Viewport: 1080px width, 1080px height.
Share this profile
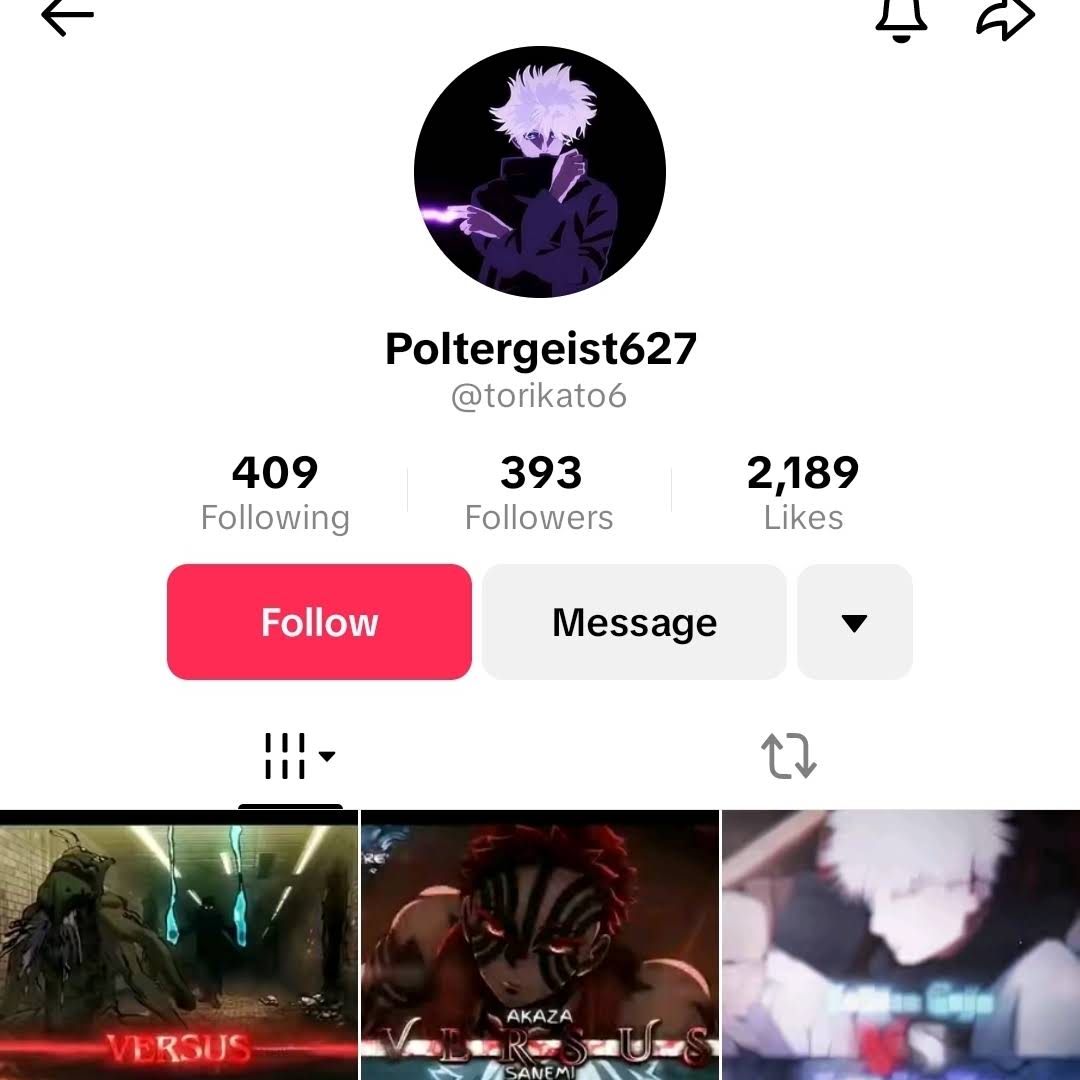pos(1004,17)
